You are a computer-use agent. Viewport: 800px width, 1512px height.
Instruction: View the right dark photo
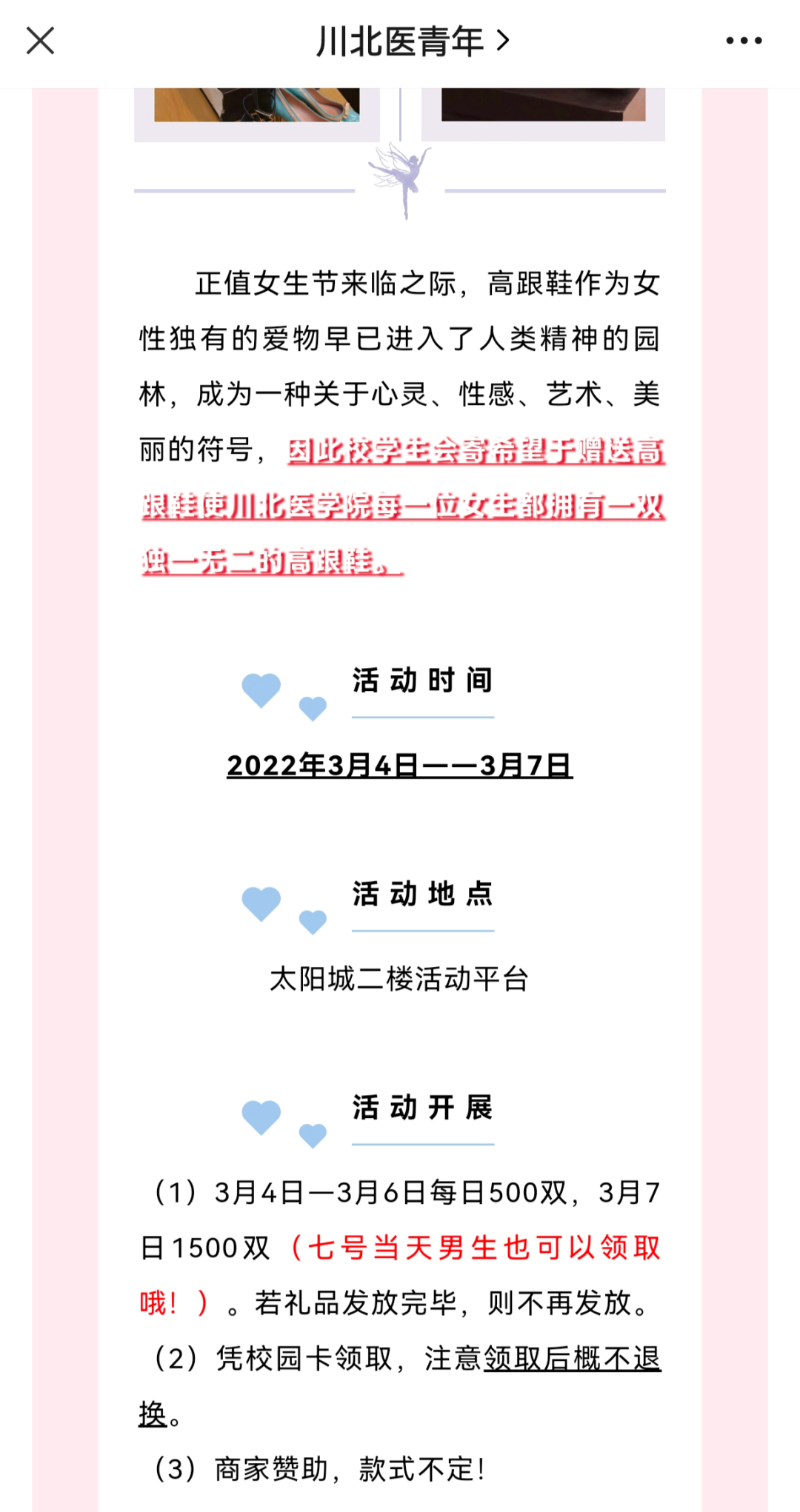point(543,105)
